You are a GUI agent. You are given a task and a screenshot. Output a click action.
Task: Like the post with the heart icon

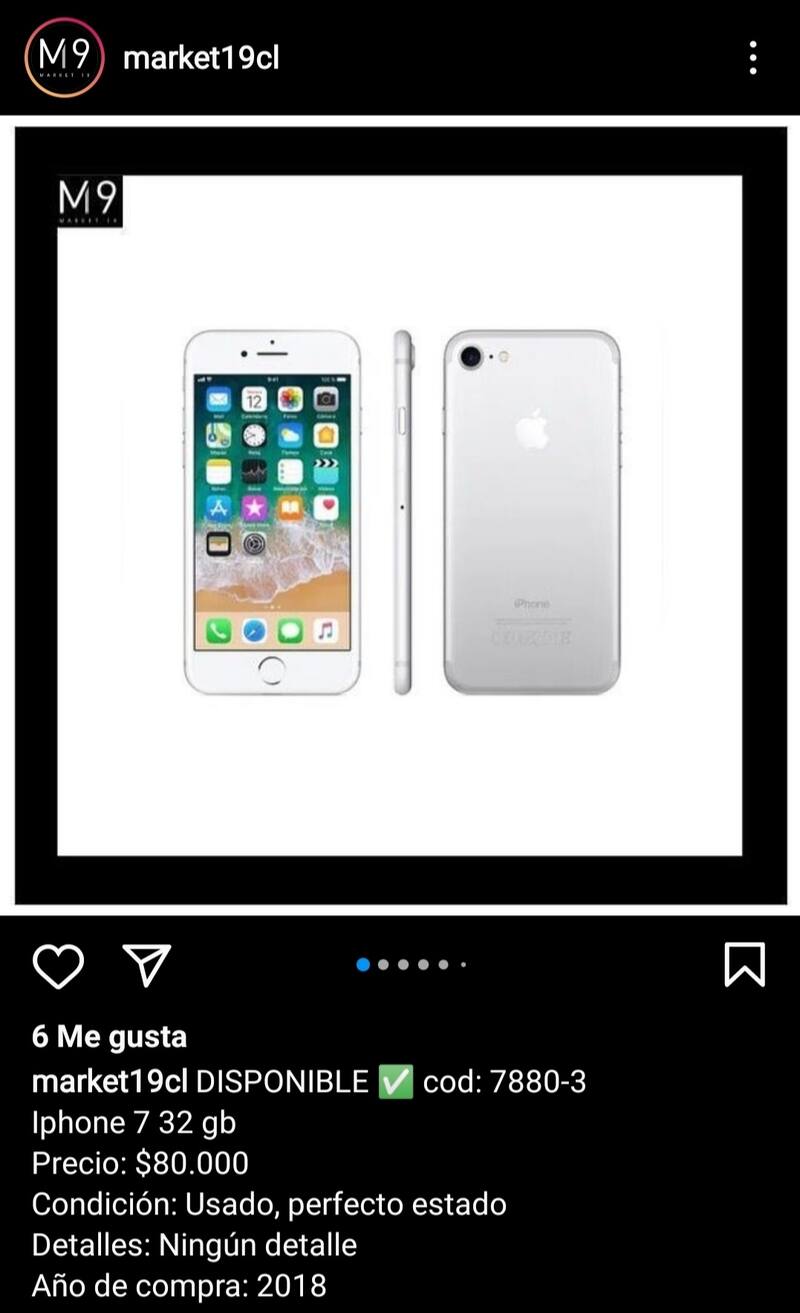point(58,966)
